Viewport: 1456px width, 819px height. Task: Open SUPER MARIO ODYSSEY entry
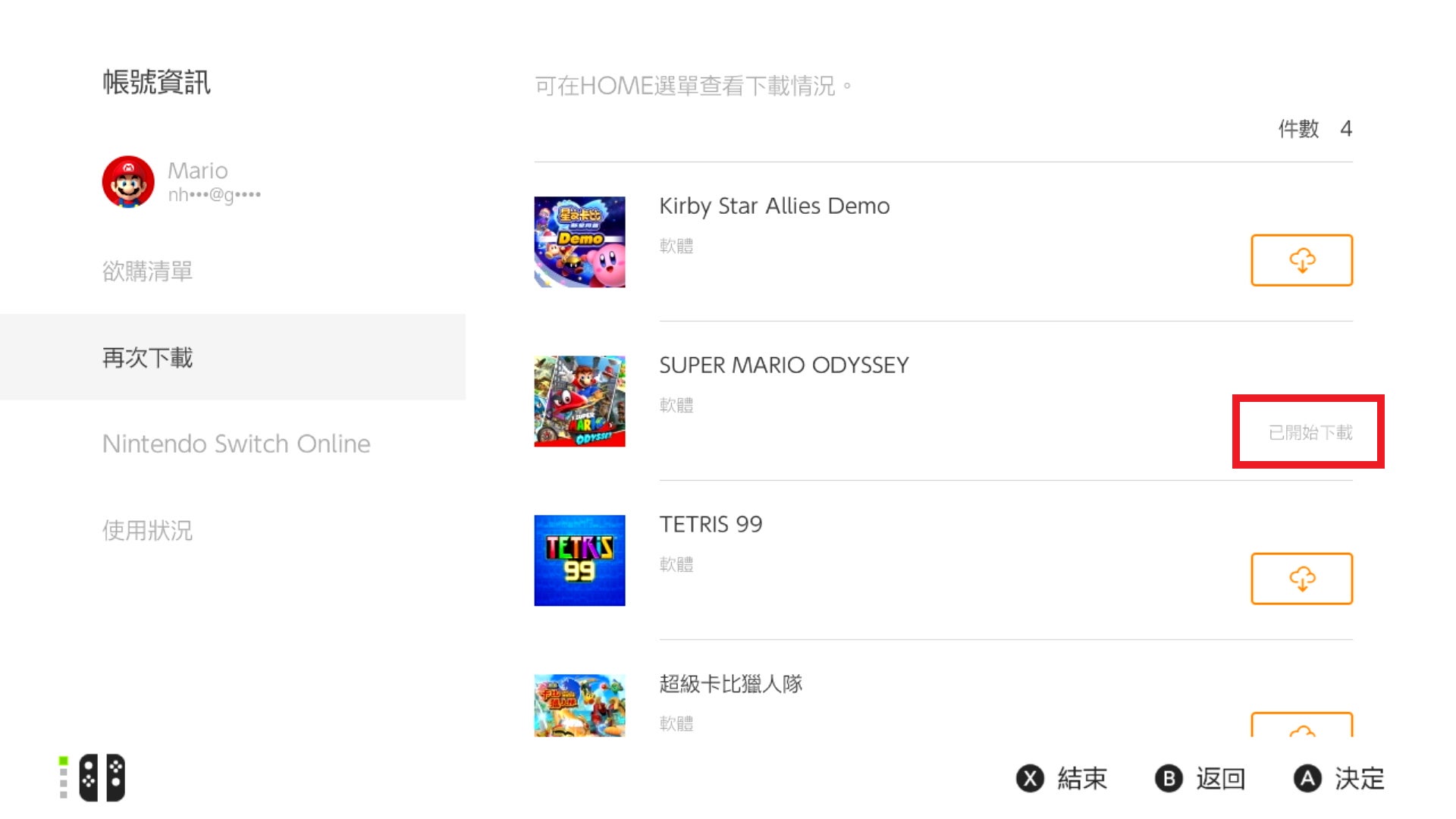click(x=783, y=366)
